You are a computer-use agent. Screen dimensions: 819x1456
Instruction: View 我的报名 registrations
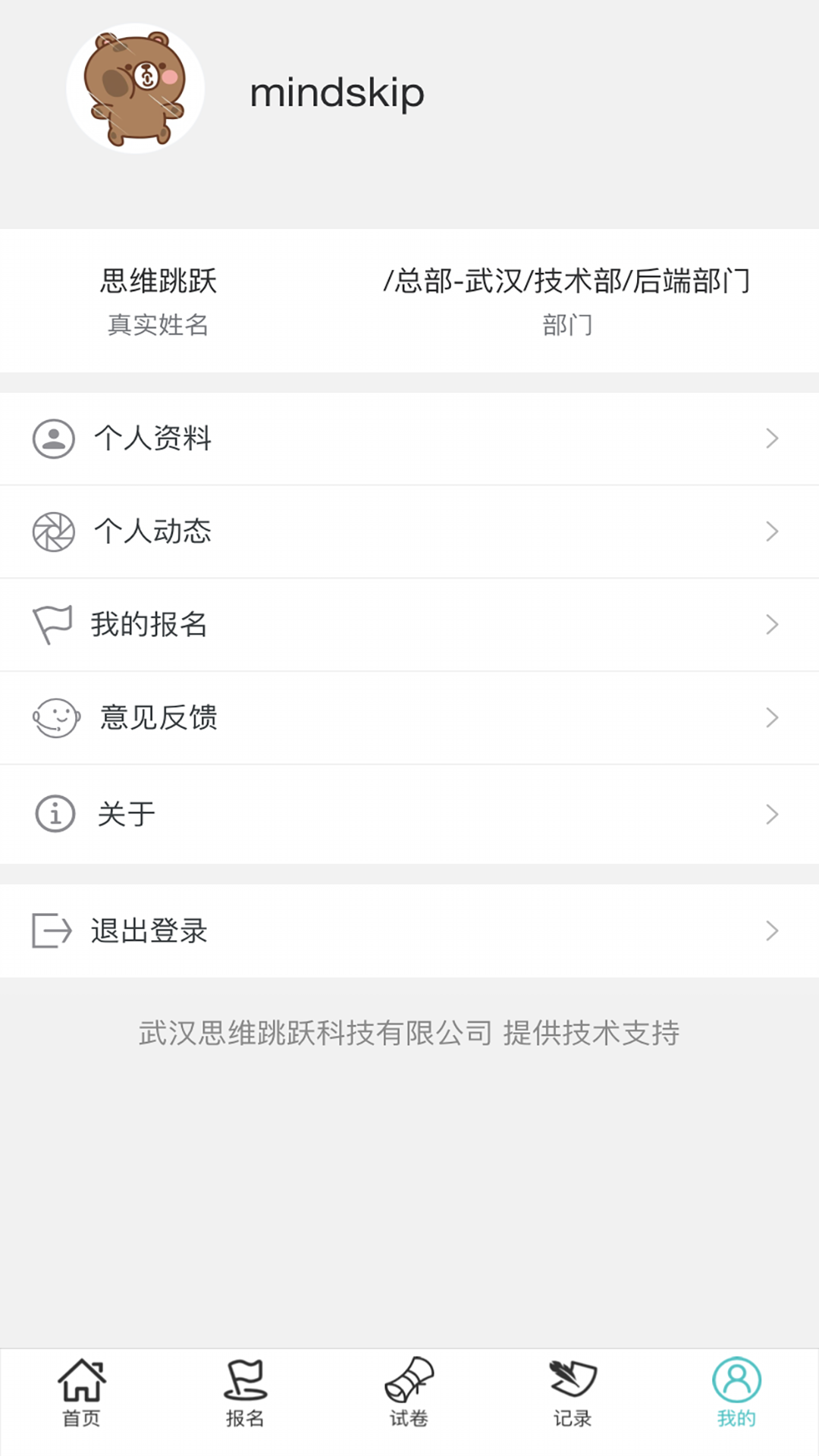tap(409, 625)
